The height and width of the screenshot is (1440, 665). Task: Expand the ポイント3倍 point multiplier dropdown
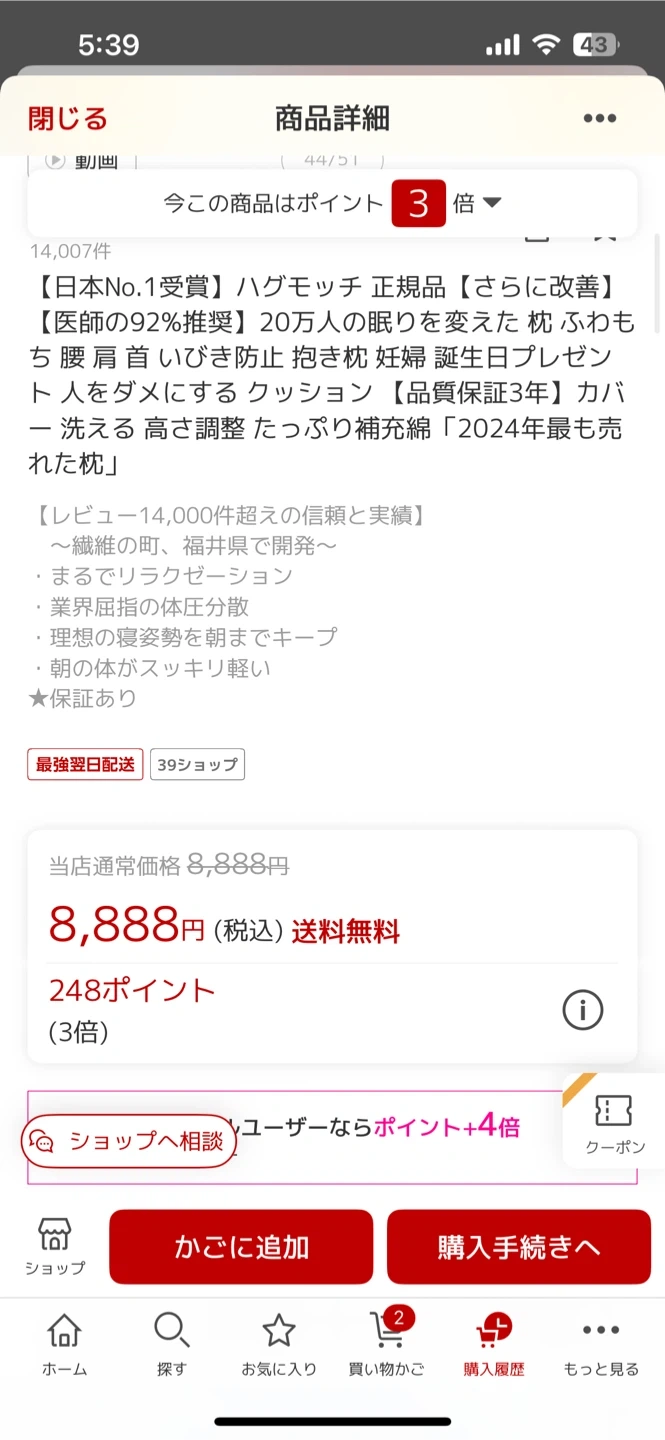pyautogui.click(x=332, y=203)
